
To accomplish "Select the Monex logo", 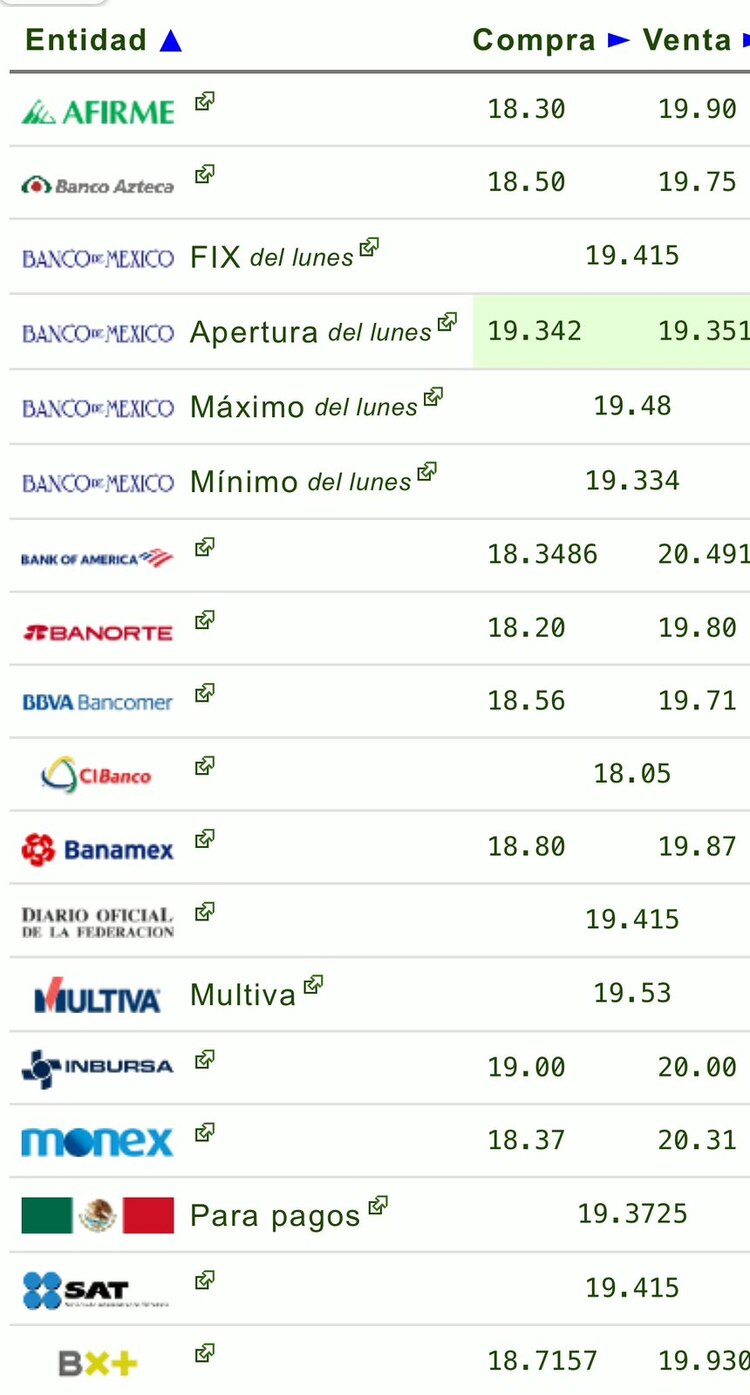I will point(95,1140).
